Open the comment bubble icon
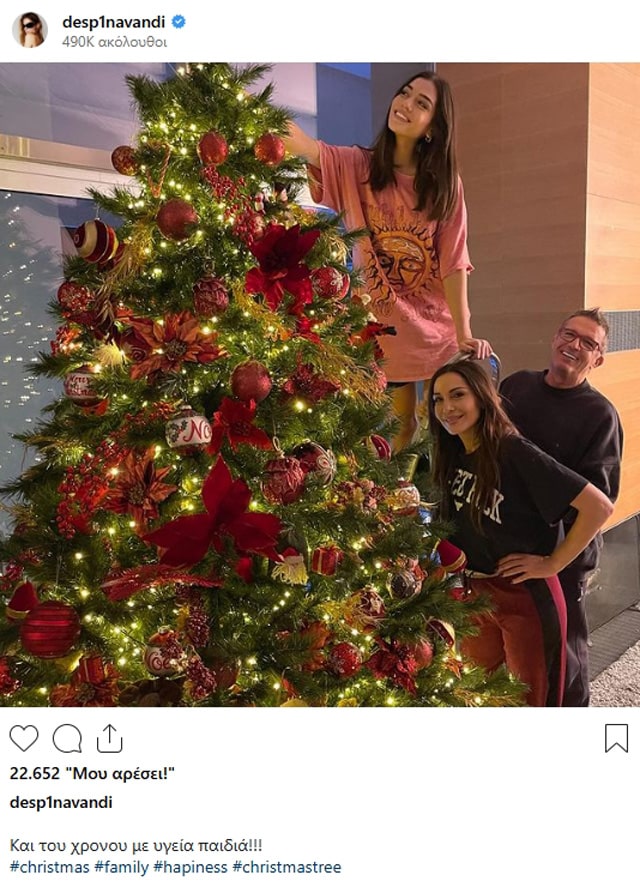The width and height of the screenshot is (640, 887). 67,739
